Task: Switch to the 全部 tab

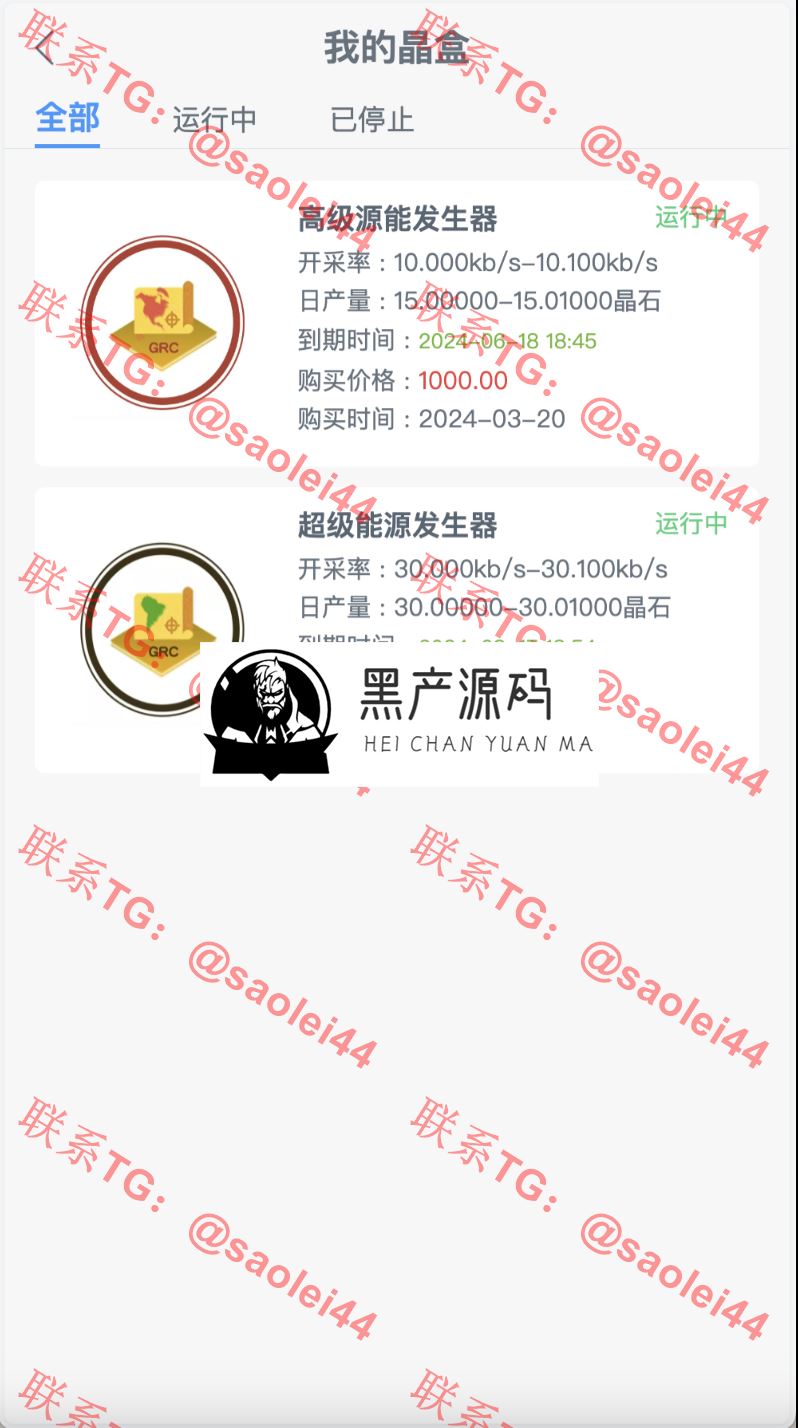Action: pos(67,119)
